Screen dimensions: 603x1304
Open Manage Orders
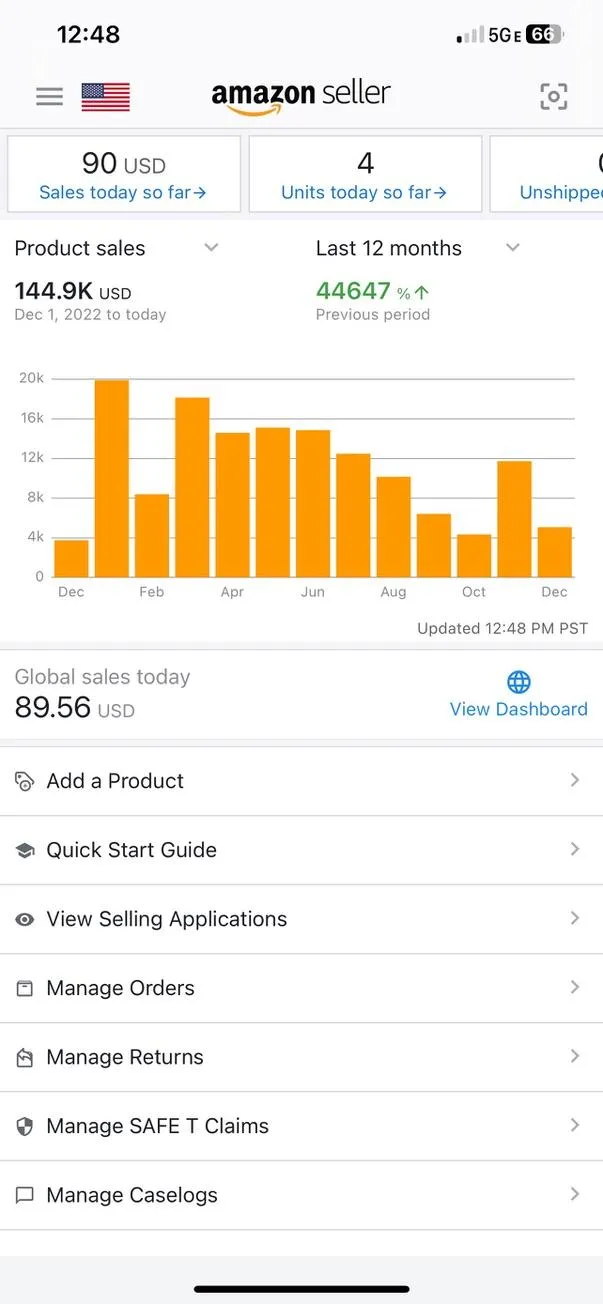(301, 988)
